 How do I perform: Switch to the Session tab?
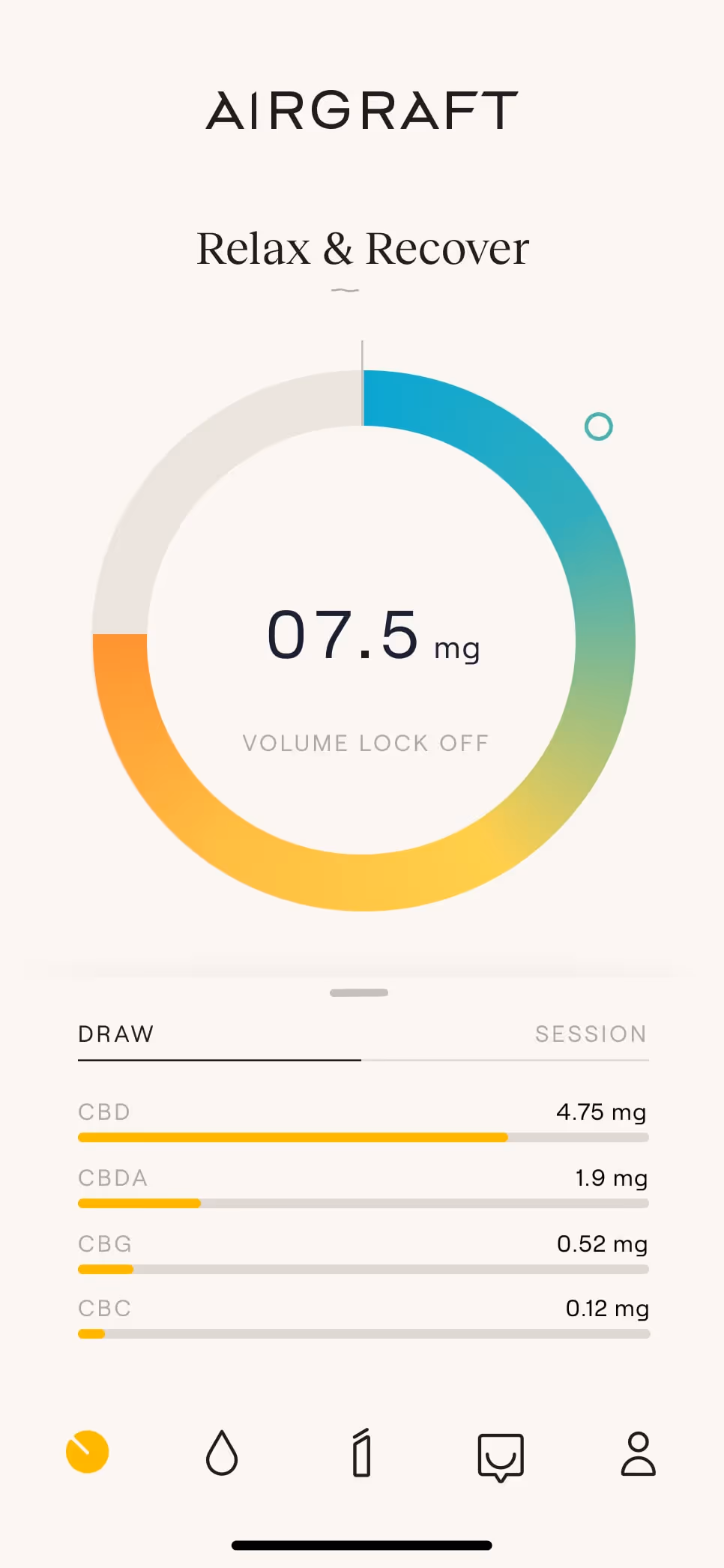(x=590, y=1034)
